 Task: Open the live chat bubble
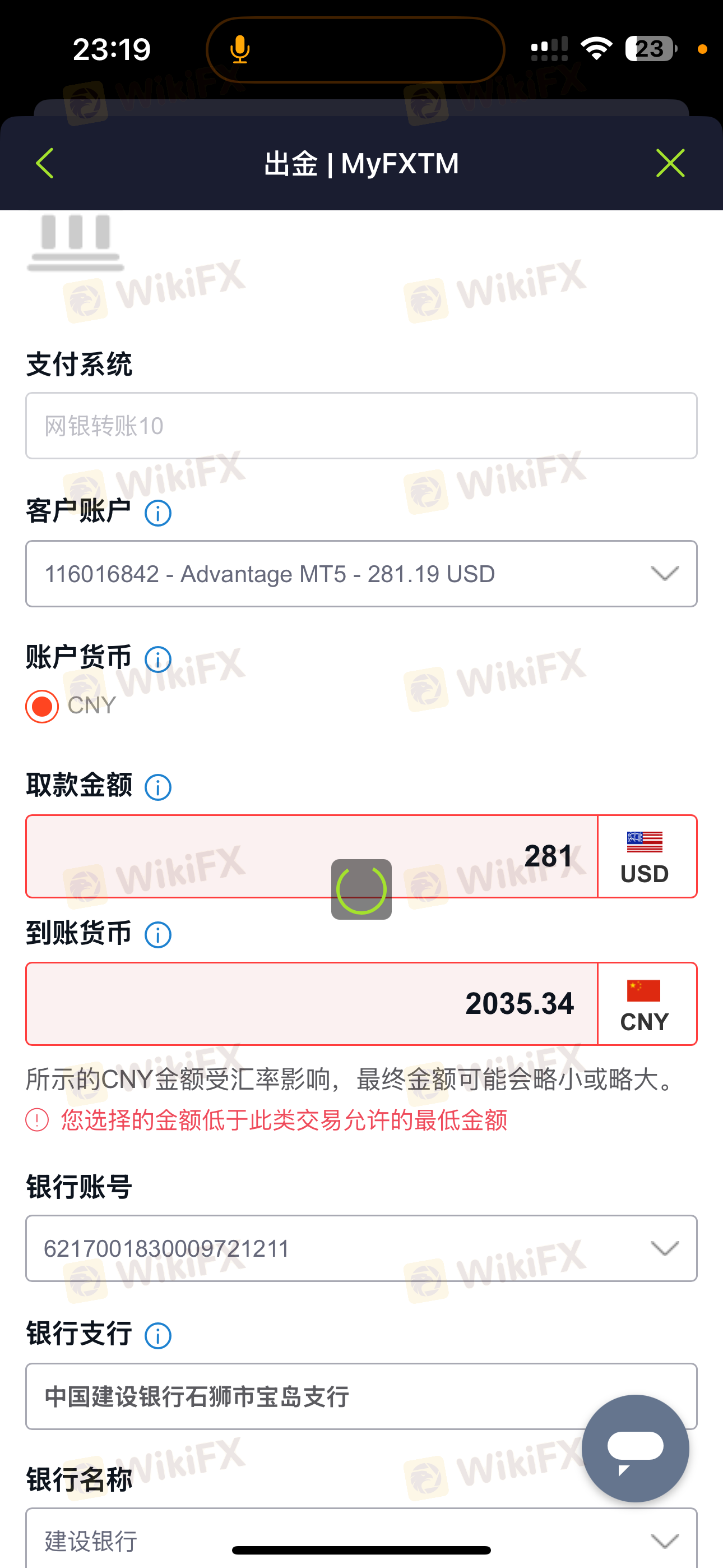(x=635, y=1448)
